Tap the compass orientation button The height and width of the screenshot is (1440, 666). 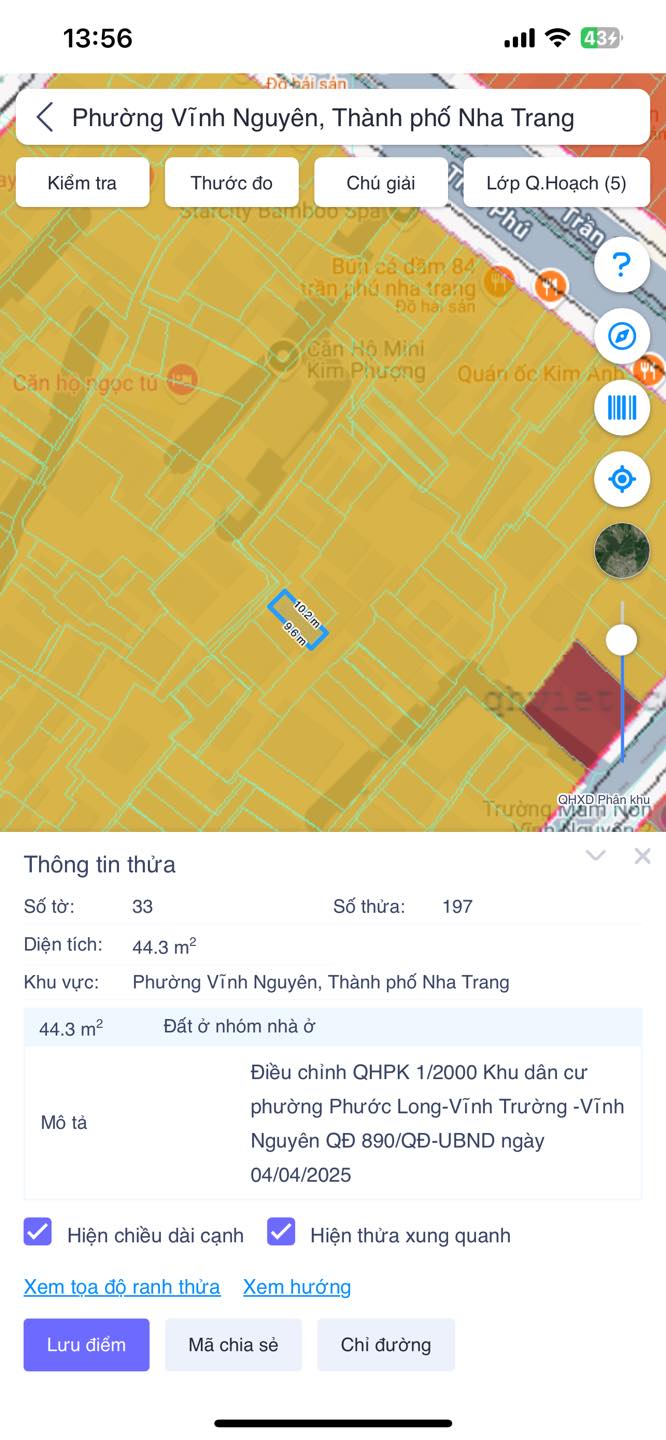[622, 336]
